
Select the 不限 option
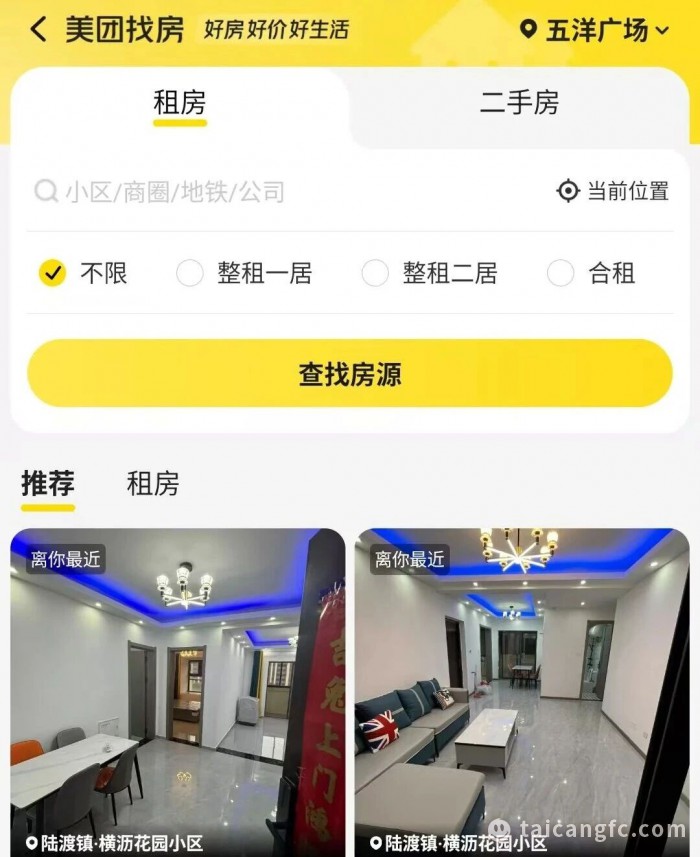(83, 273)
